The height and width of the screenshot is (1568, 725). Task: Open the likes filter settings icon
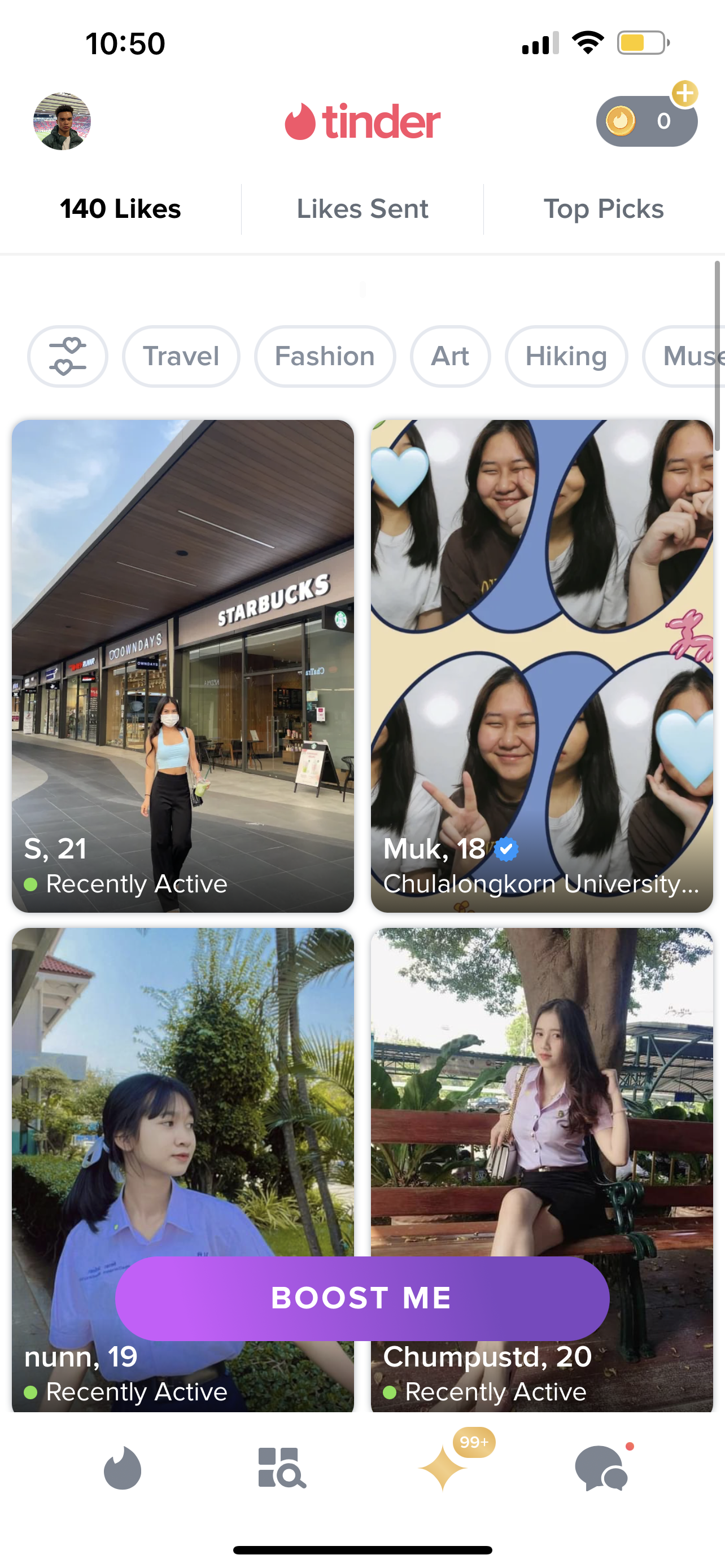coord(68,356)
